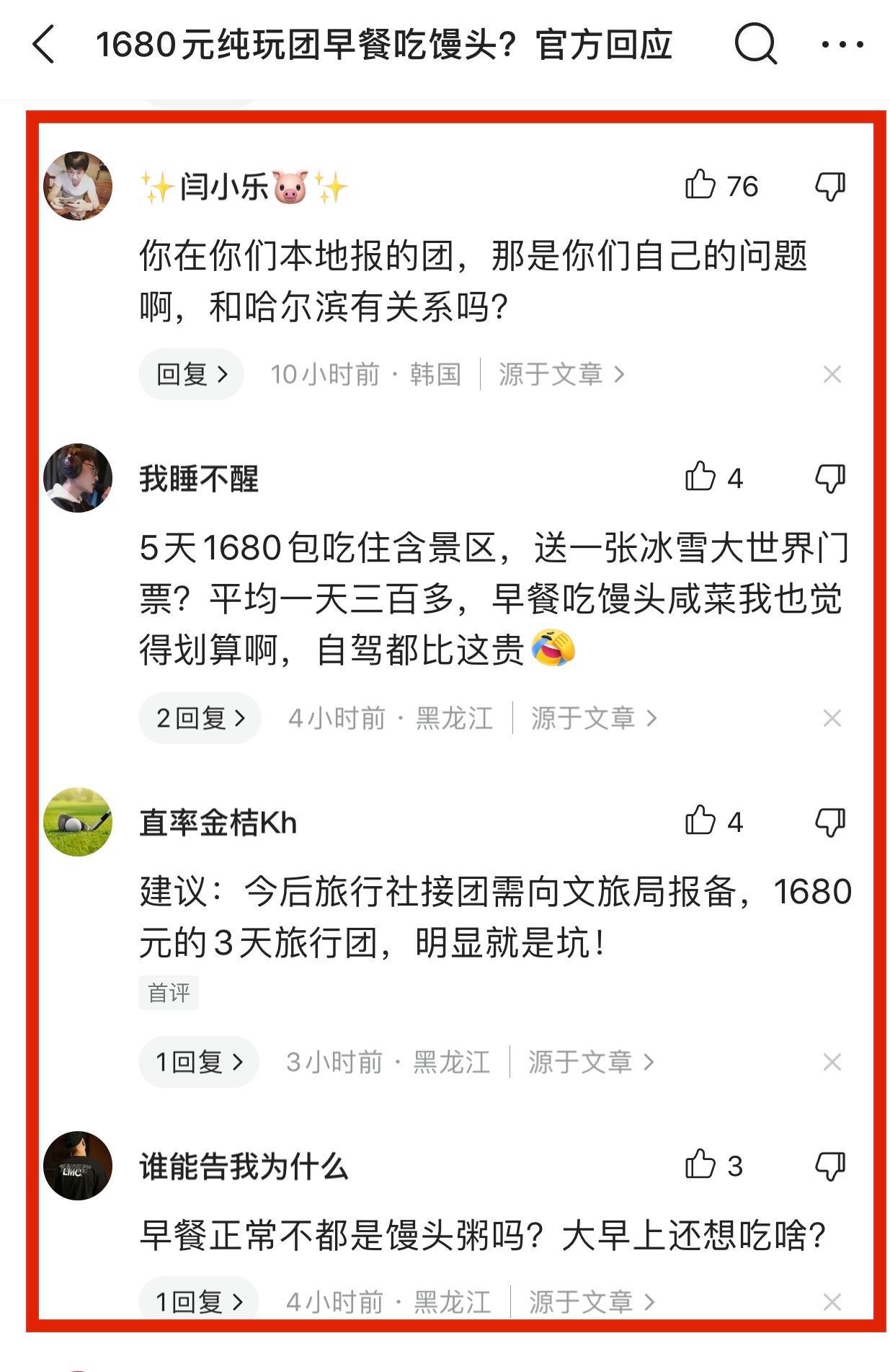Go back using the top-left arrow
This screenshot has width=890, height=1372.
pyautogui.click(x=44, y=45)
